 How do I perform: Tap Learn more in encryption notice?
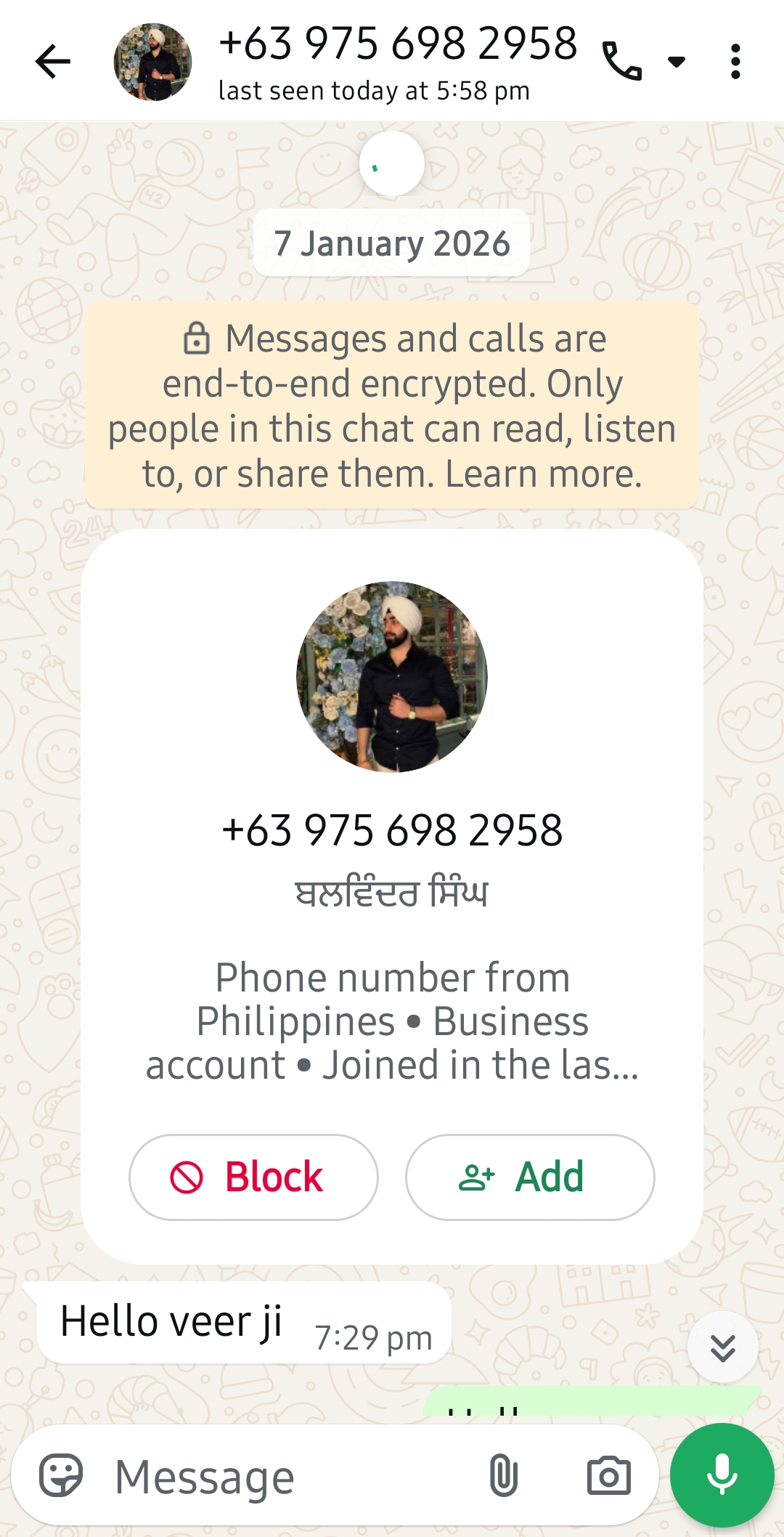point(543,474)
